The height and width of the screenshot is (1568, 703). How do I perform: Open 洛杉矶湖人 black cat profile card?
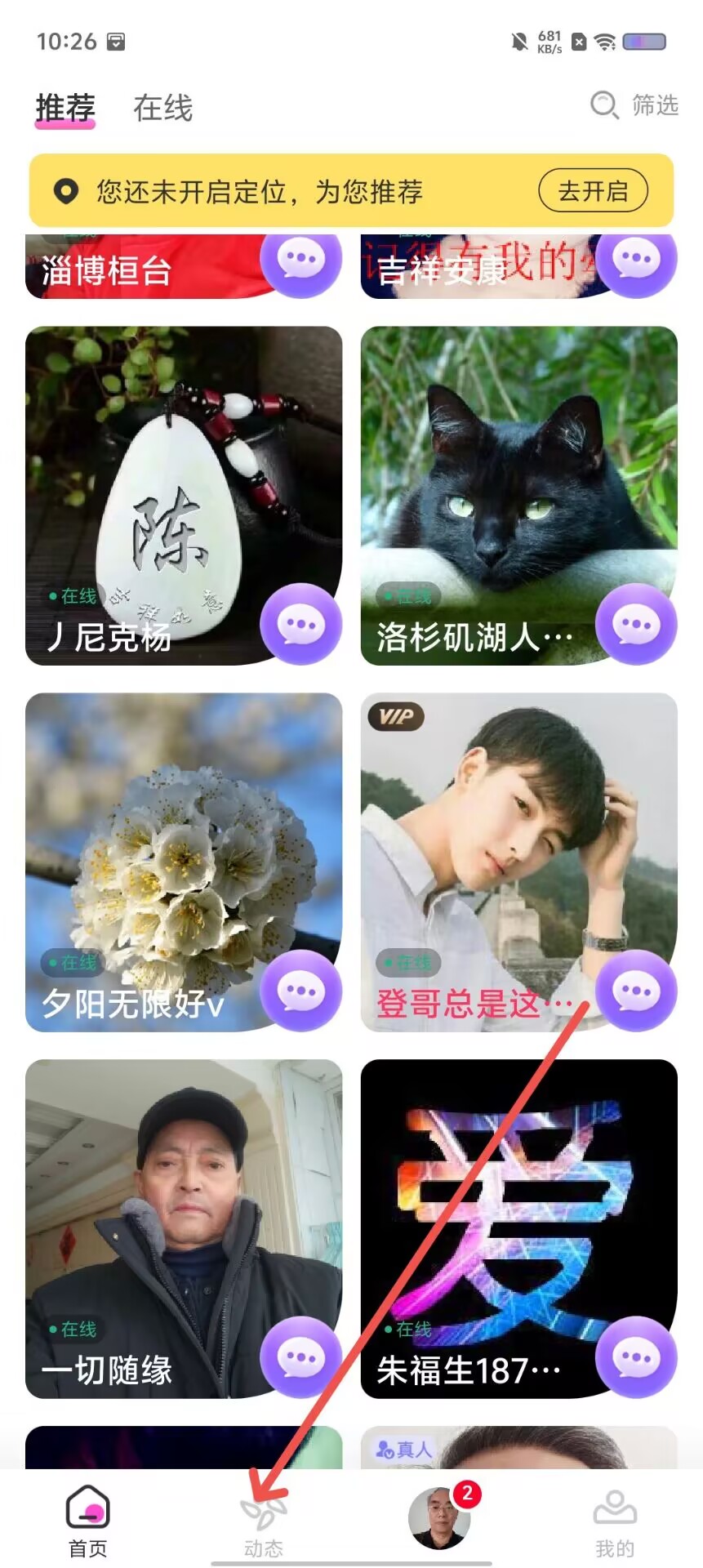[519, 496]
